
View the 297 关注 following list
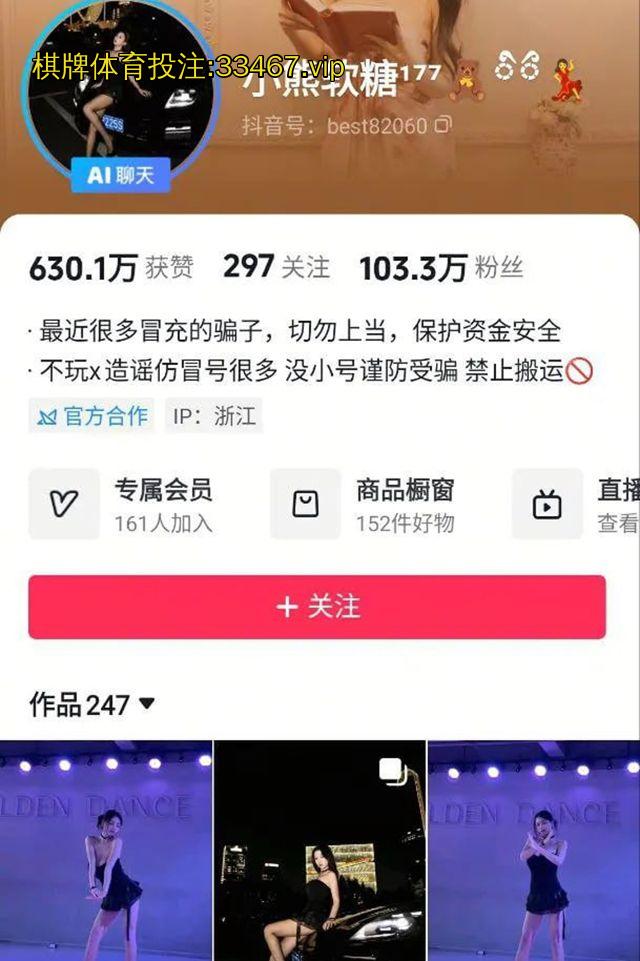pyautogui.click(x=276, y=267)
